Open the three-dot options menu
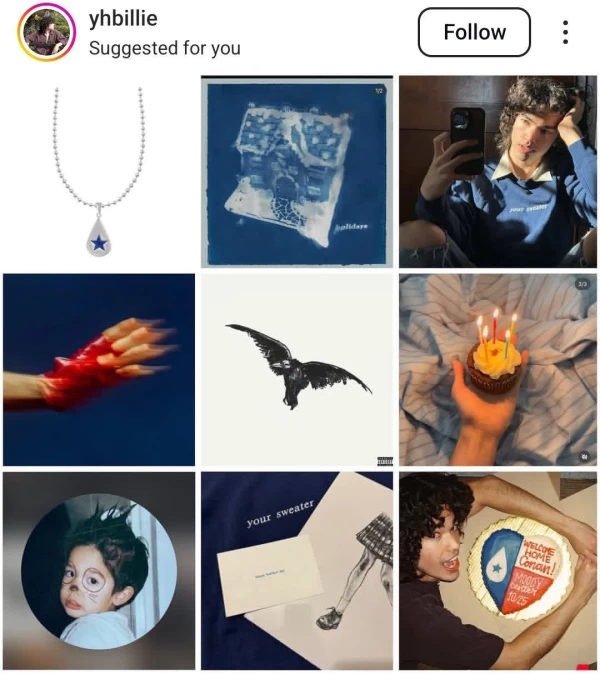The image size is (600, 674). tap(565, 32)
